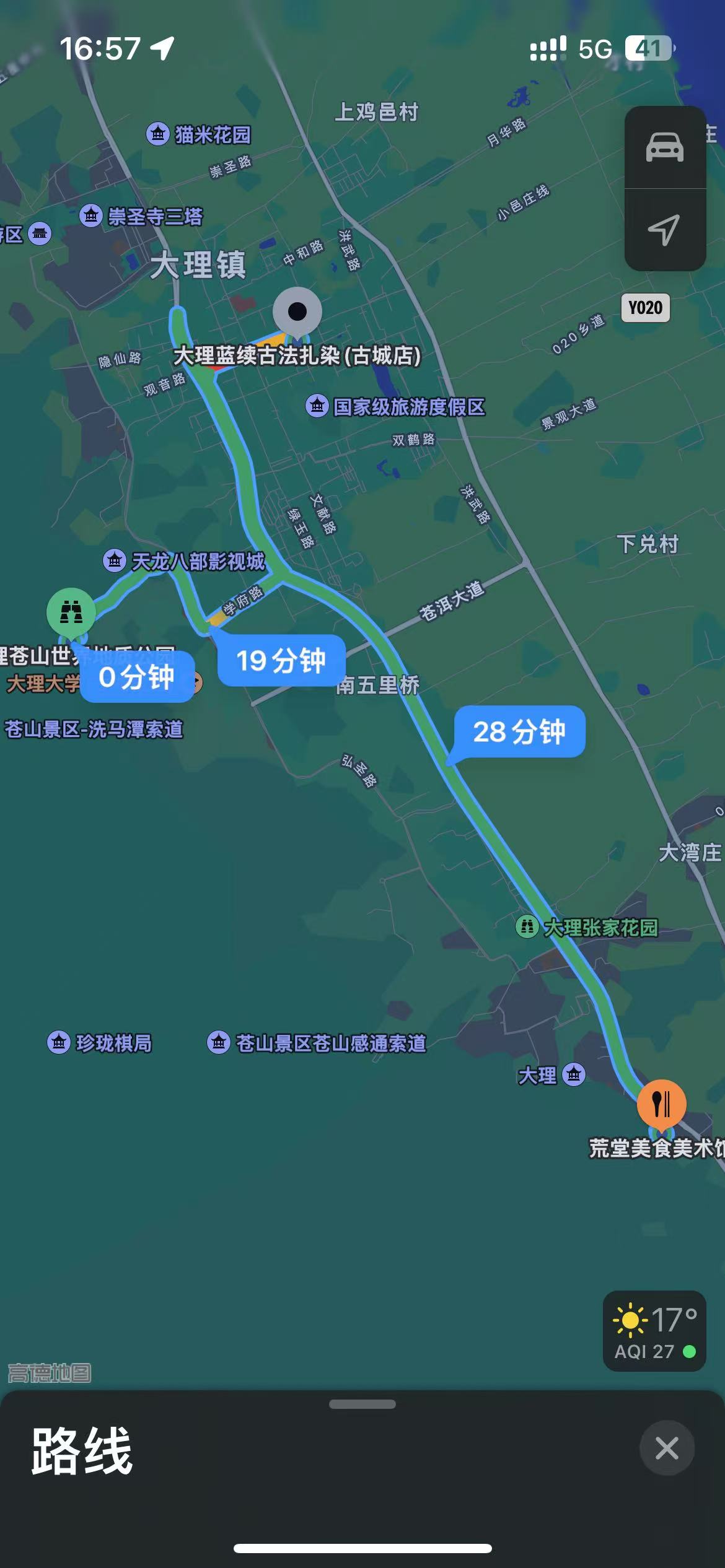Viewport: 725px width, 1568px height.
Task: Tap the 珍珑棋局 map marker
Action: click(59, 1042)
